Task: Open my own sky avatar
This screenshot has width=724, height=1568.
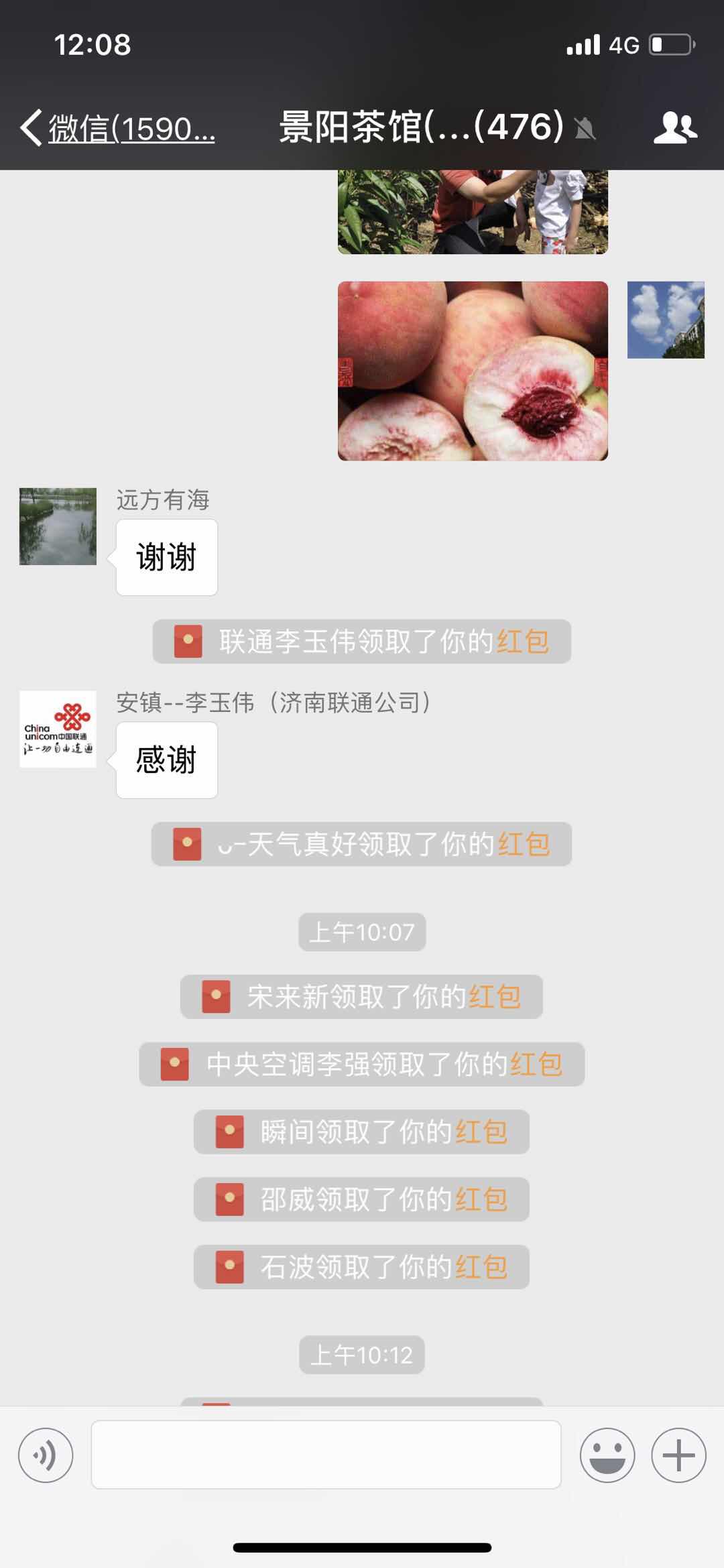Action: [666, 320]
